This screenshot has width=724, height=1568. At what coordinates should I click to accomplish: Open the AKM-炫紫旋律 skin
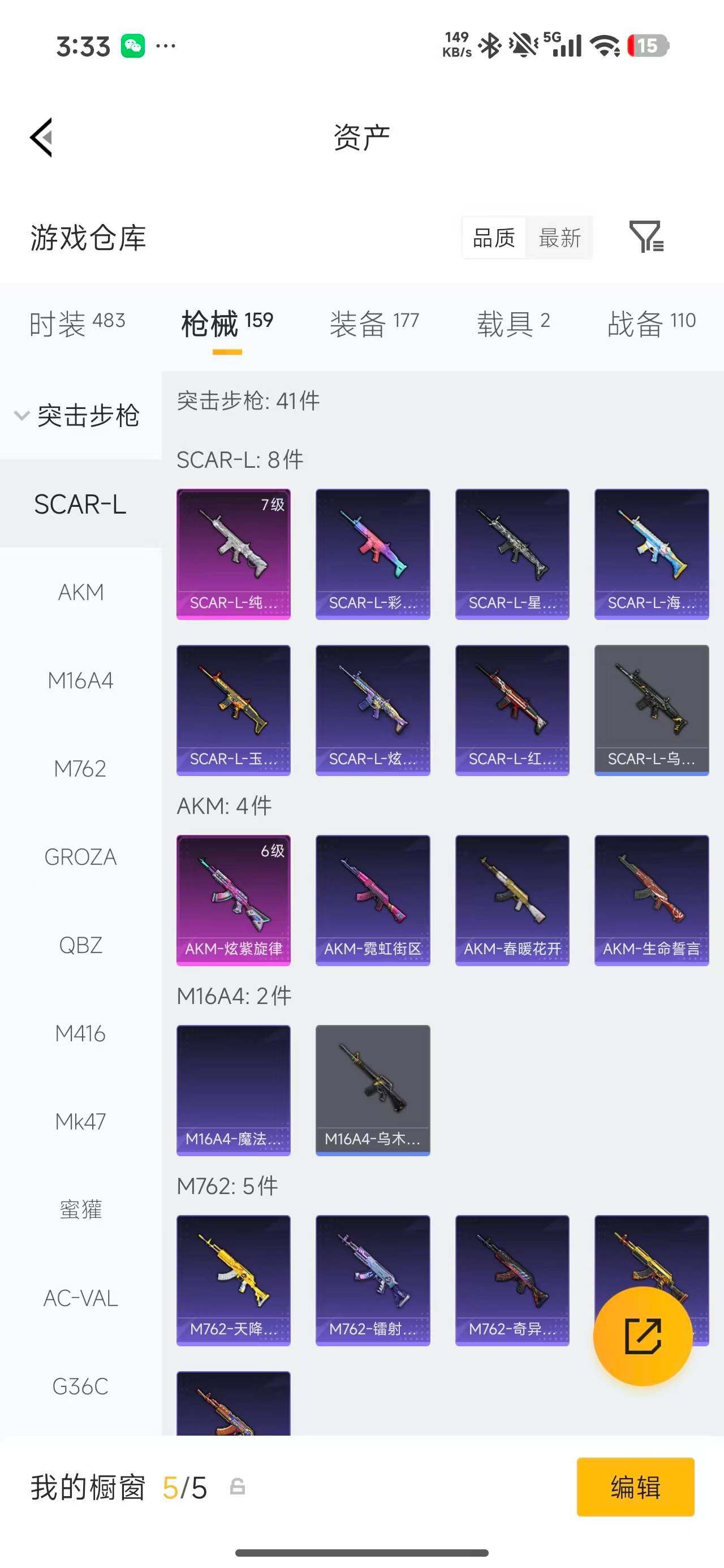(x=233, y=901)
